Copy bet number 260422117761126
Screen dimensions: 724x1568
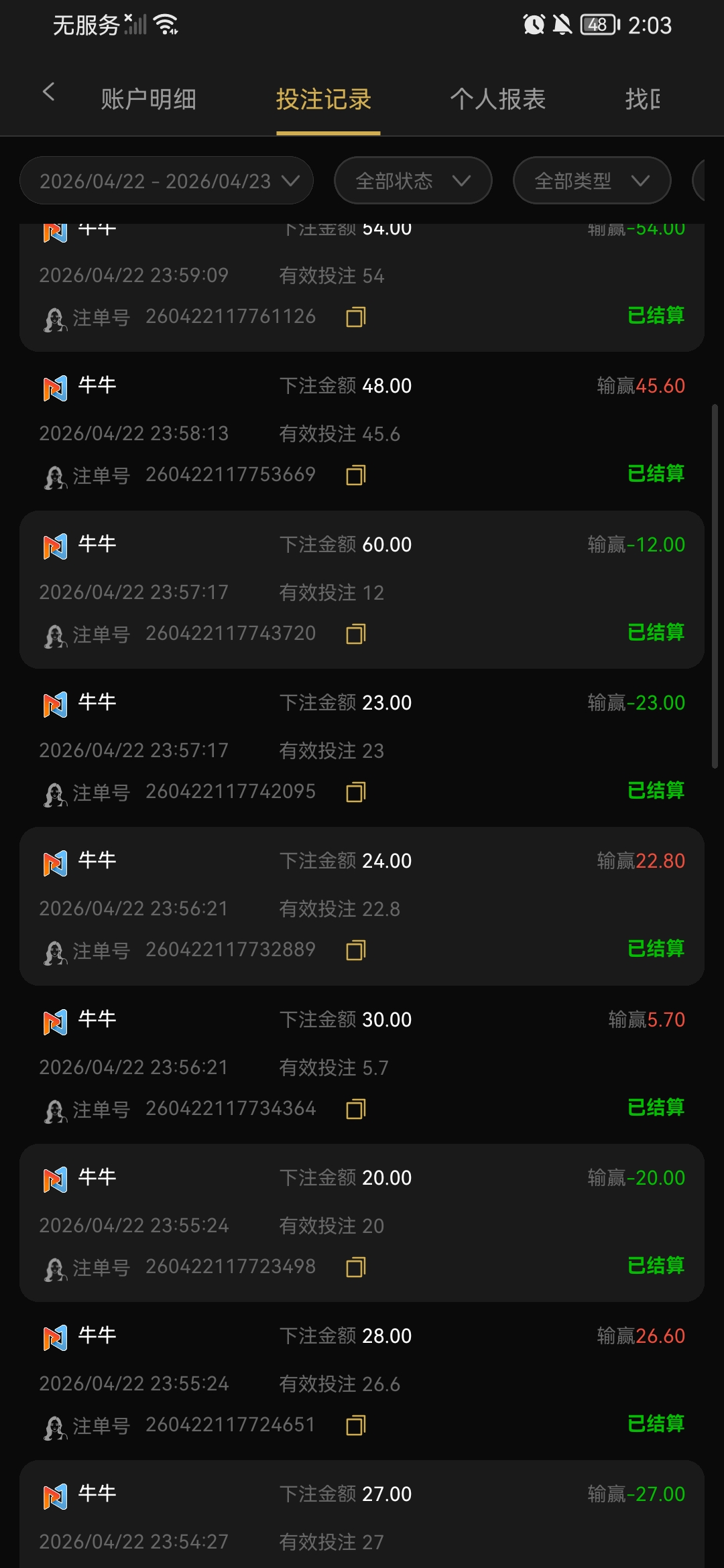tap(355, 317)
